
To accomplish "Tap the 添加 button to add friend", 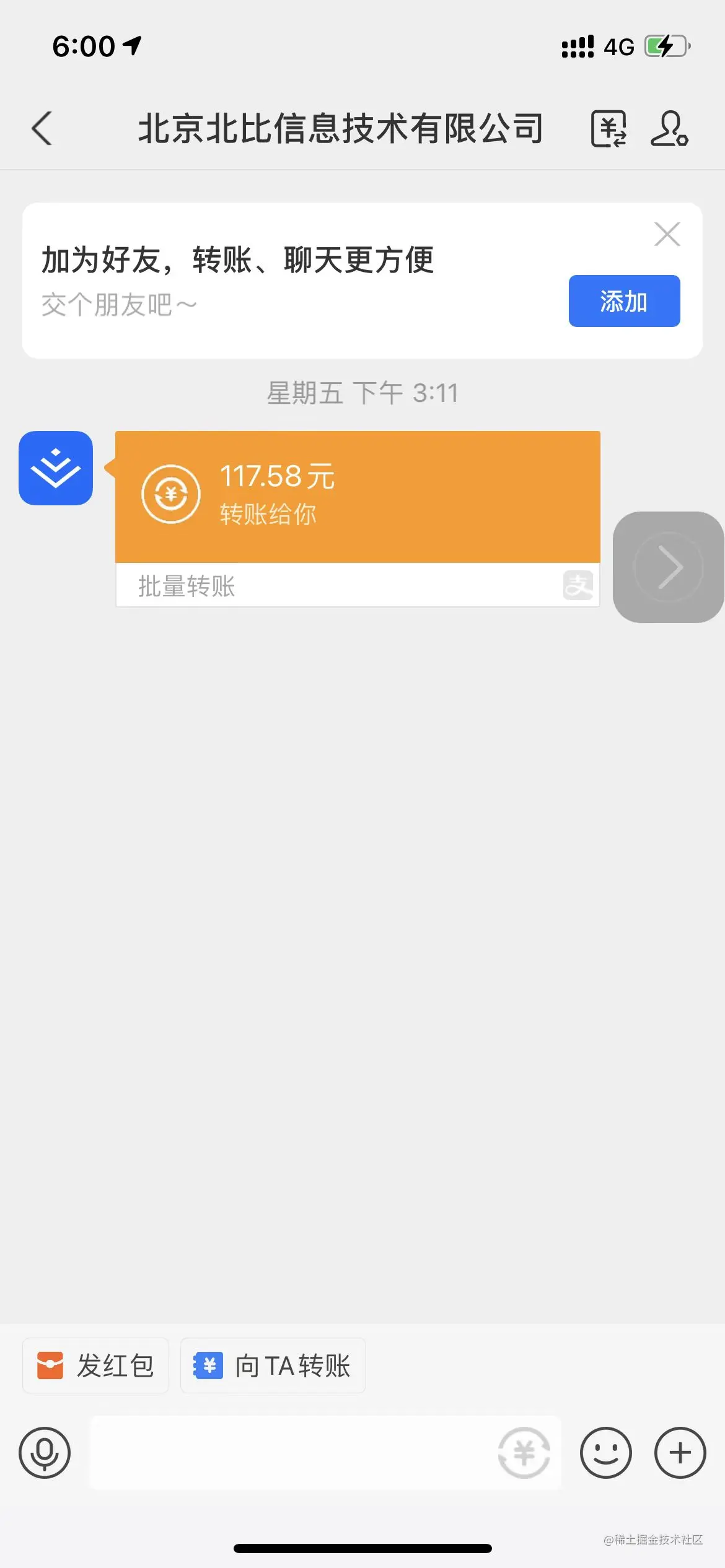I will (x=624, y=301).
